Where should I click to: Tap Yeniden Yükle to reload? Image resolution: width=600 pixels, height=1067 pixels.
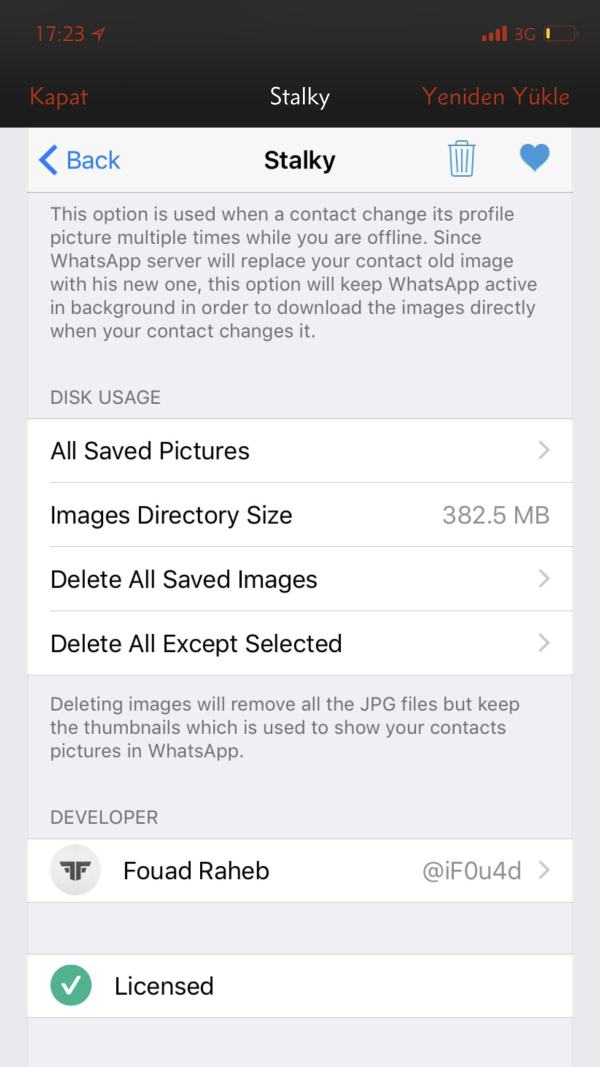pos(495,97)
